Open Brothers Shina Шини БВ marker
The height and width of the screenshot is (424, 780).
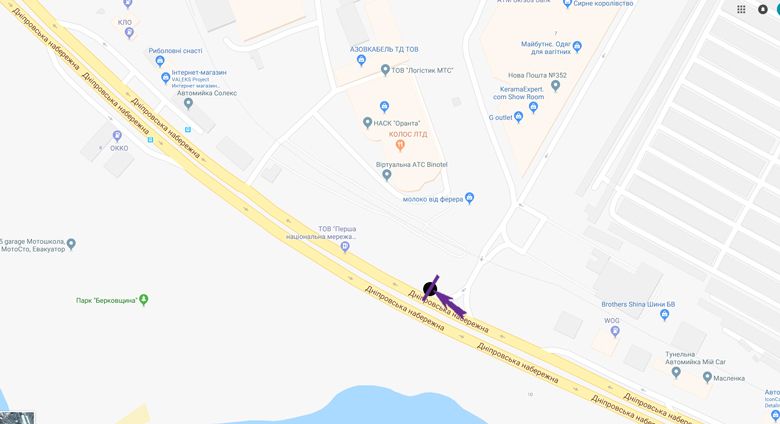(x=666, y=315)
